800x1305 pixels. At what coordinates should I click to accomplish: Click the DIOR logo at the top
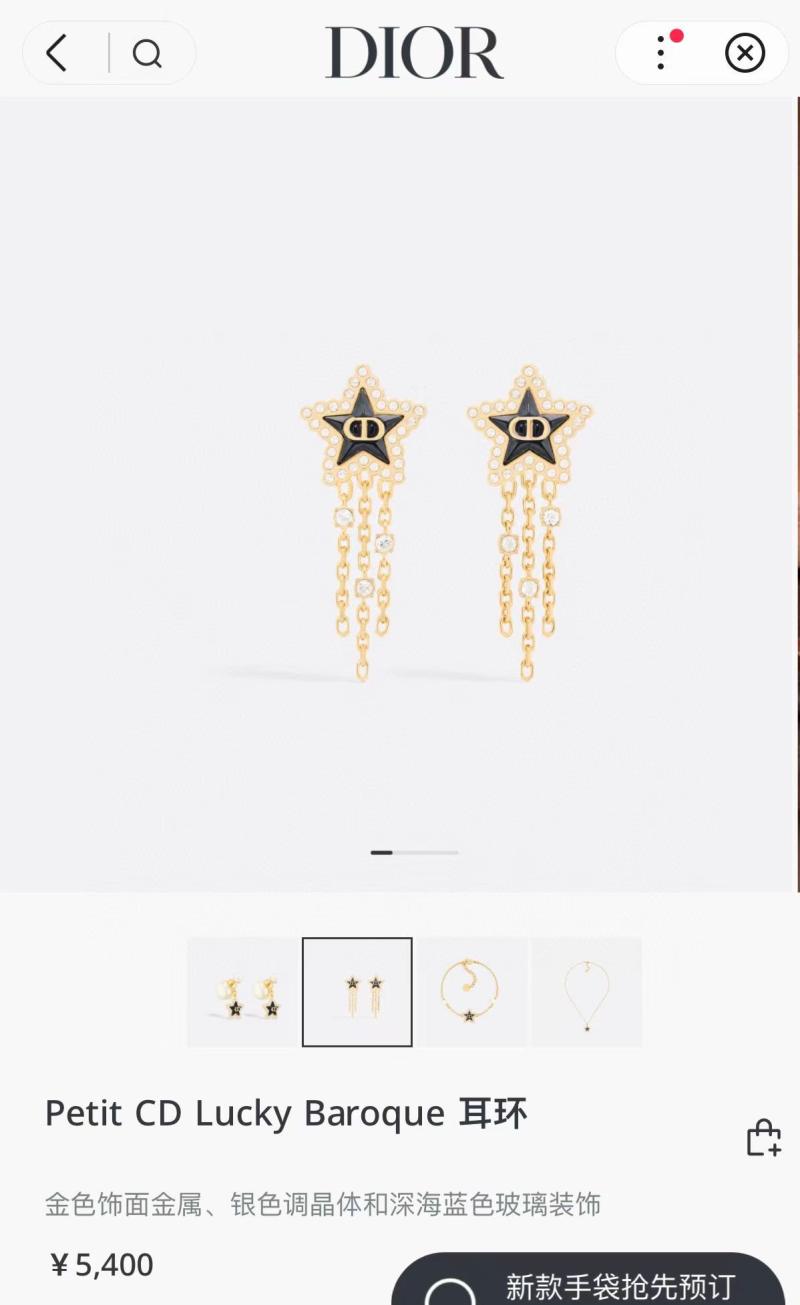(x=415, y=54)
